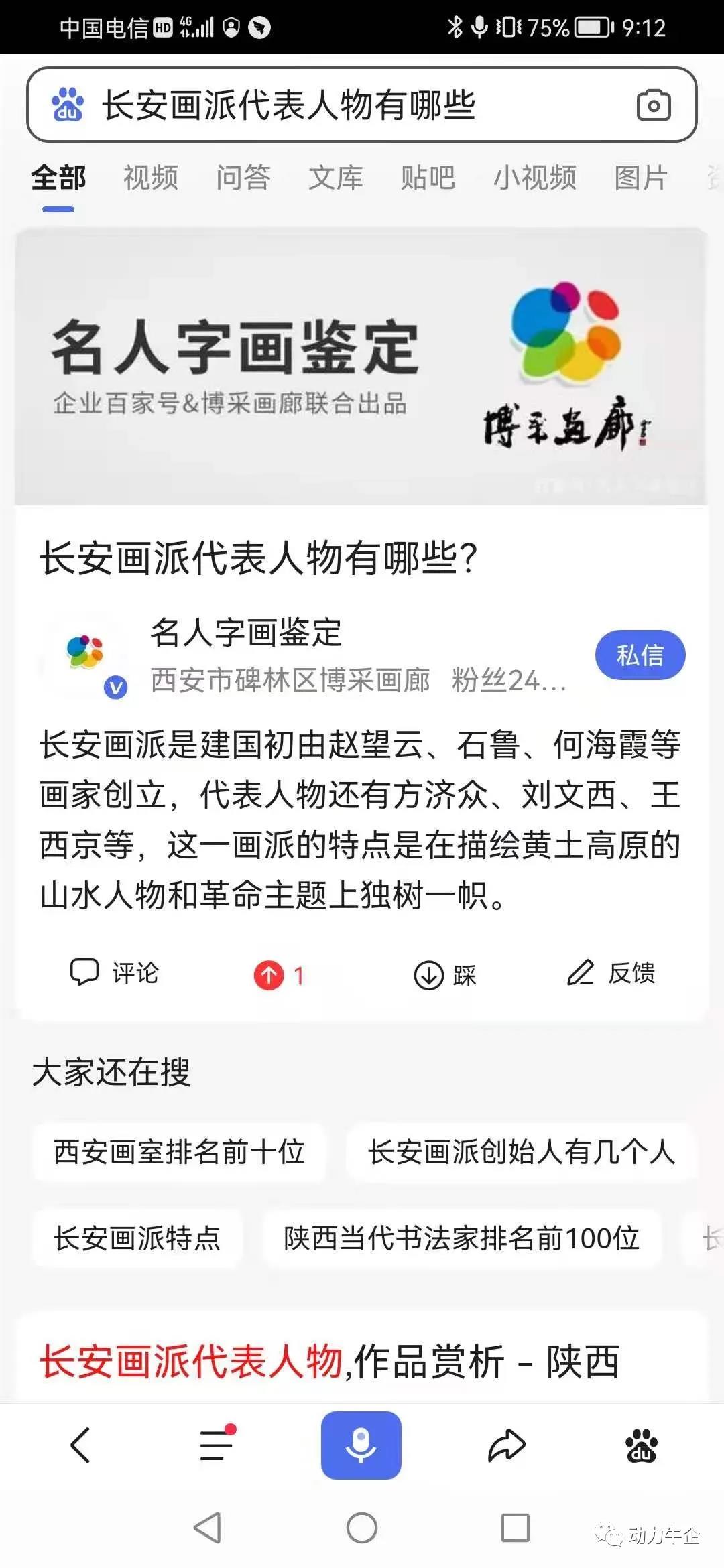Open the 名人字画鉴定 banner
The image size is (724, 1568).
pyautogui.click(x=361, y=366)
